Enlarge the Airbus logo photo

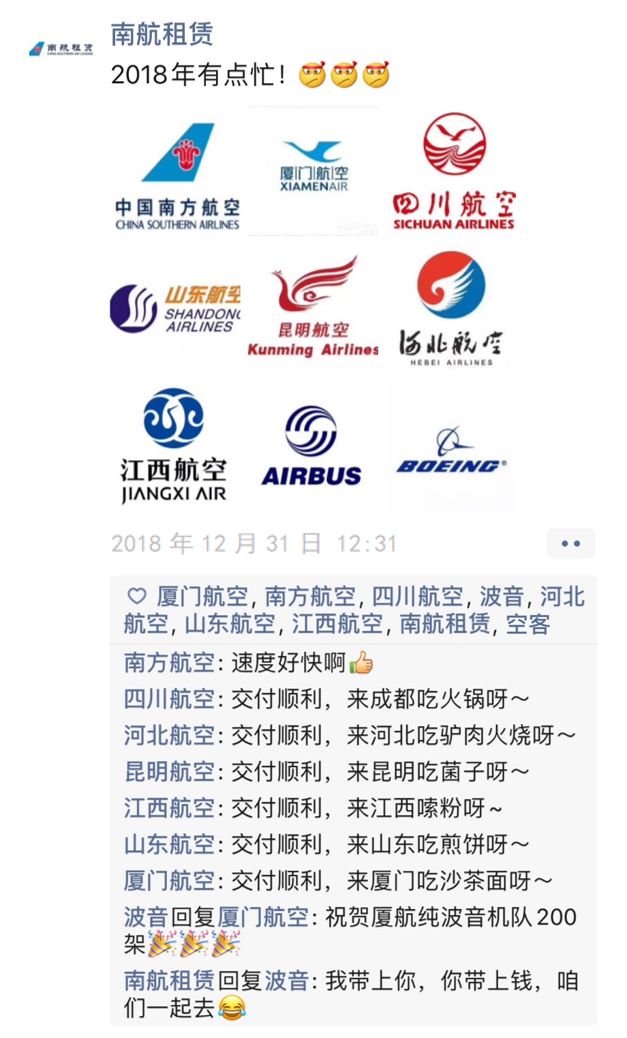click(312, 446)
